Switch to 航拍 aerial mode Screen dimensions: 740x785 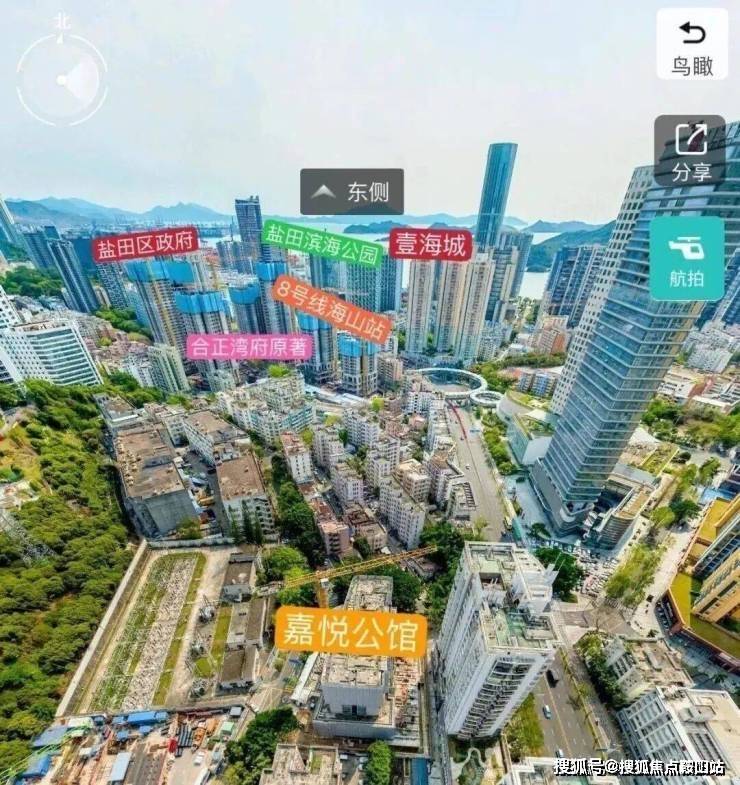pos(686,258)
